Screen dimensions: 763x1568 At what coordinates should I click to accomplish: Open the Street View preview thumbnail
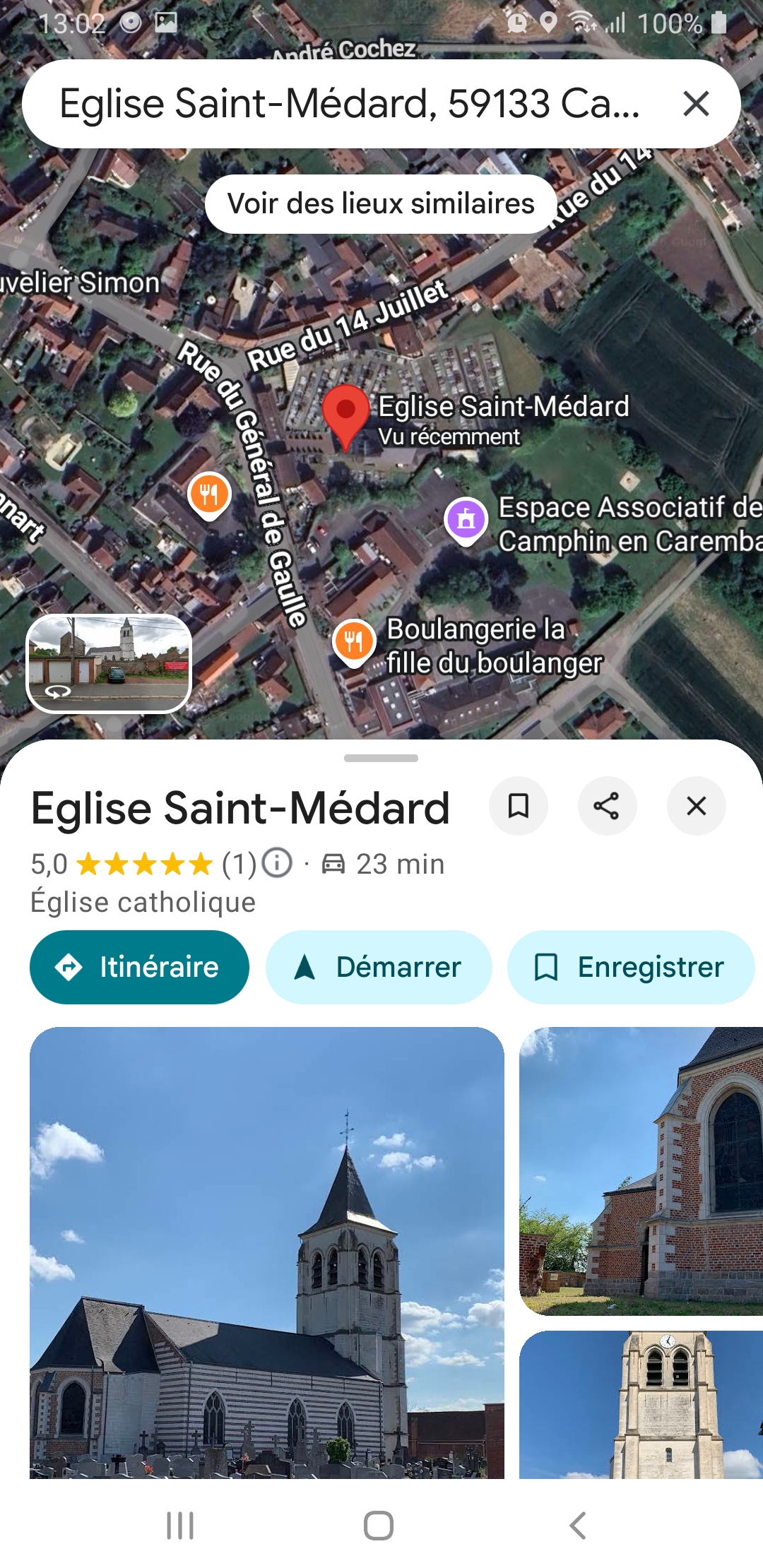click(x=109, y=663)
